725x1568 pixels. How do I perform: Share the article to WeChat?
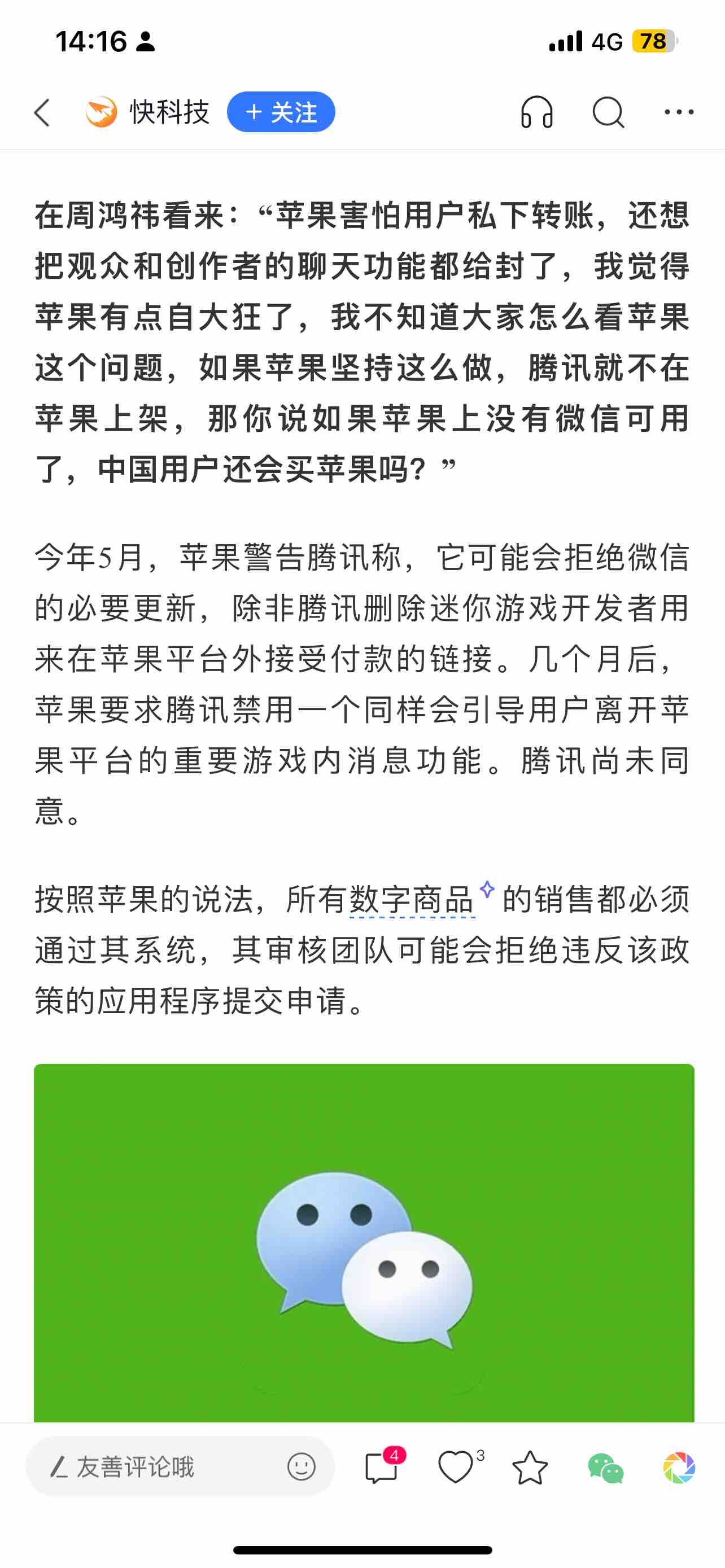point(605,1468)
